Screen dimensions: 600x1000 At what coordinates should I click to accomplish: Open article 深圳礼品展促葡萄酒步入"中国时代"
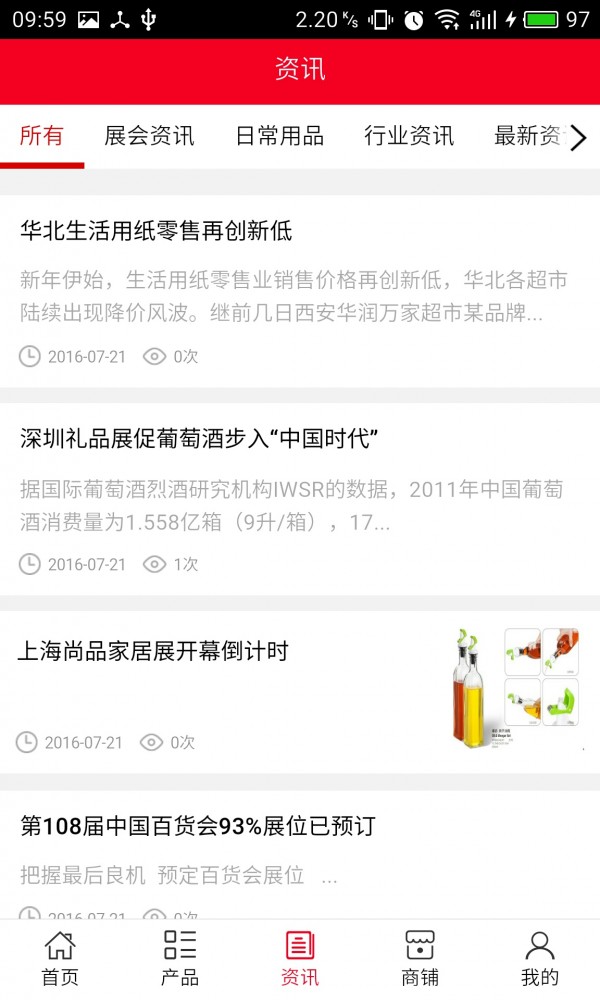point(198,439)
